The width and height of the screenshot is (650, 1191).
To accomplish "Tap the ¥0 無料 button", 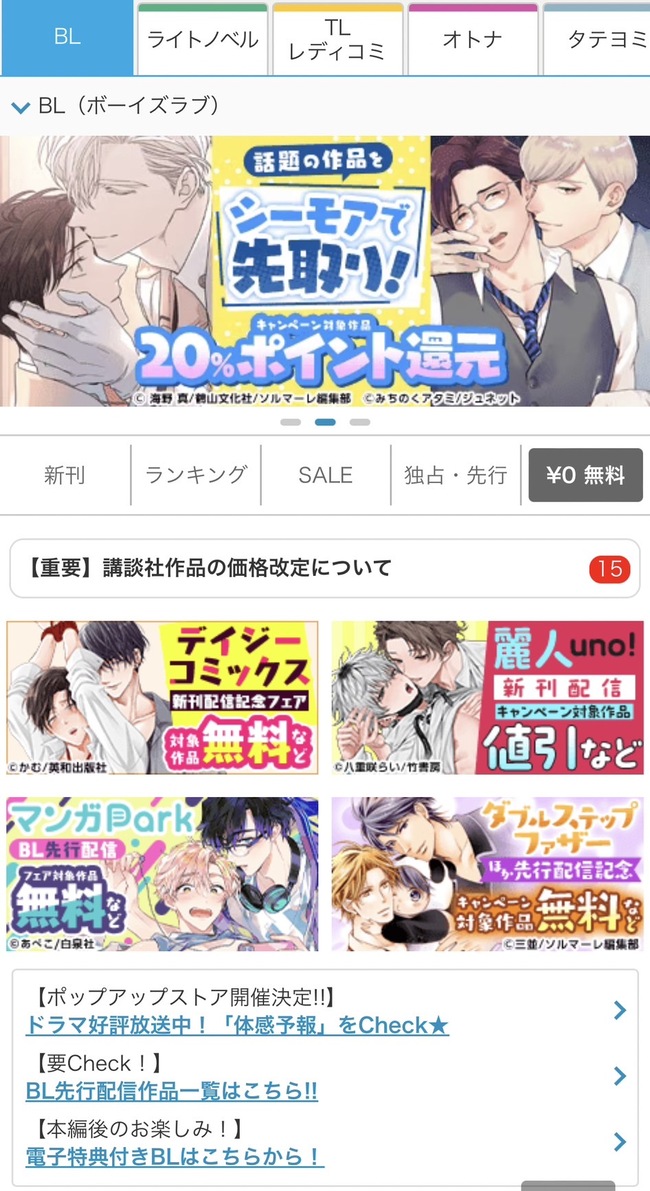I will 585,475.
